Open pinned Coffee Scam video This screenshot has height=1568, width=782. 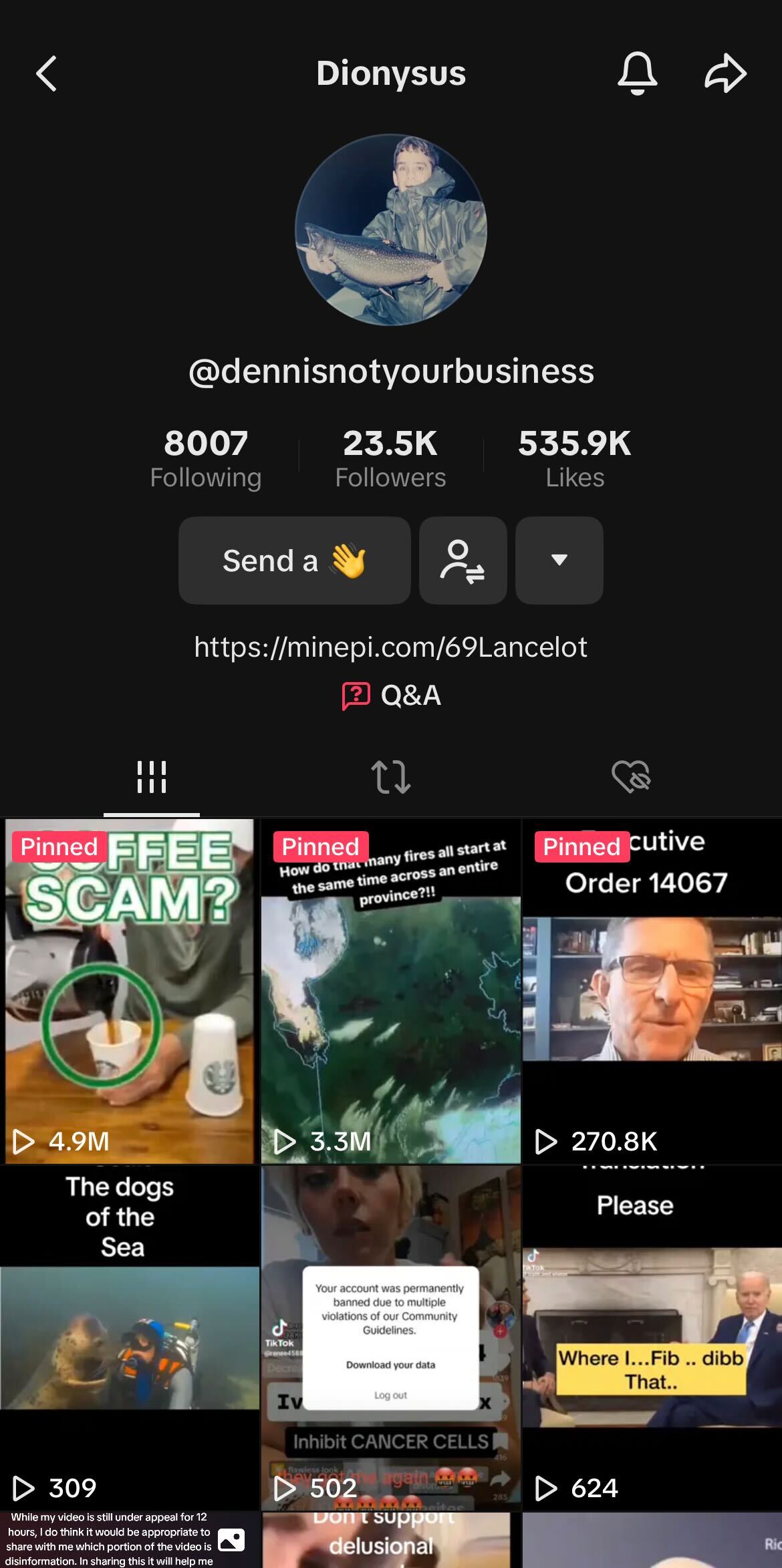(x=130, y=991)
